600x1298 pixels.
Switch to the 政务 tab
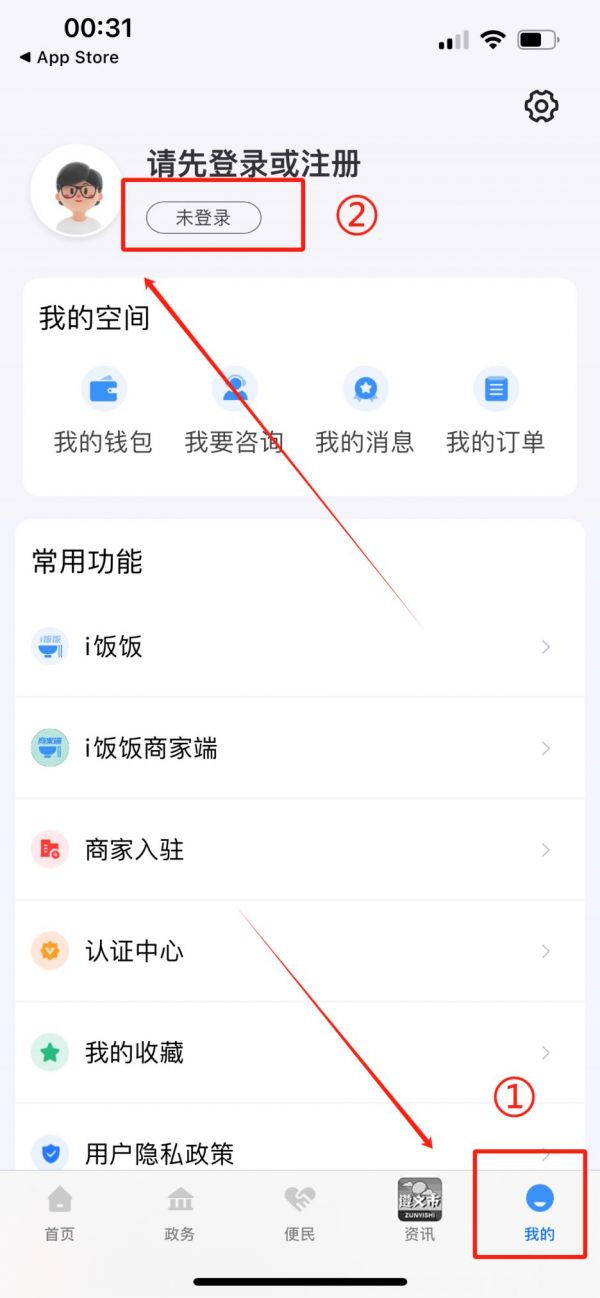[180, 1213]
